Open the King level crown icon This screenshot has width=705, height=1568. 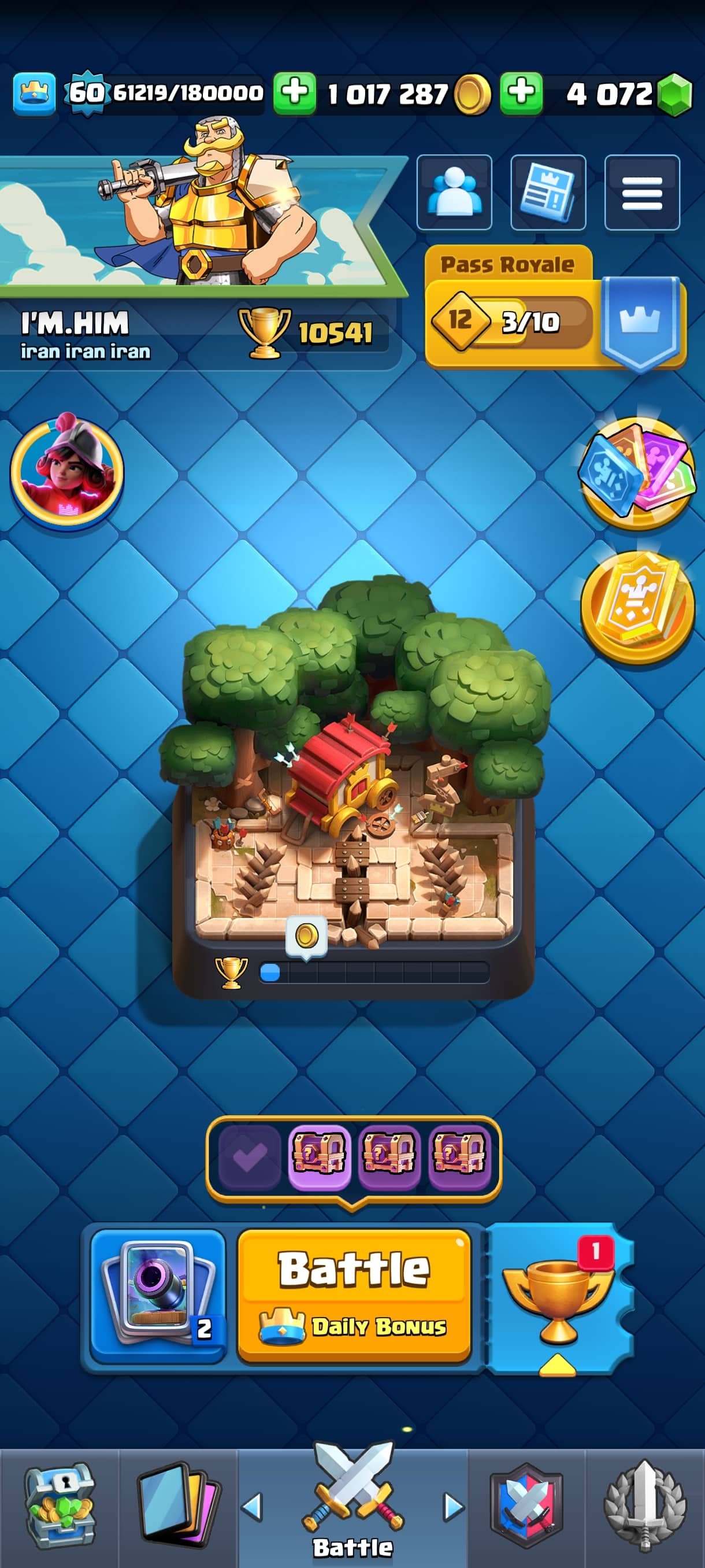coord(34,93)
